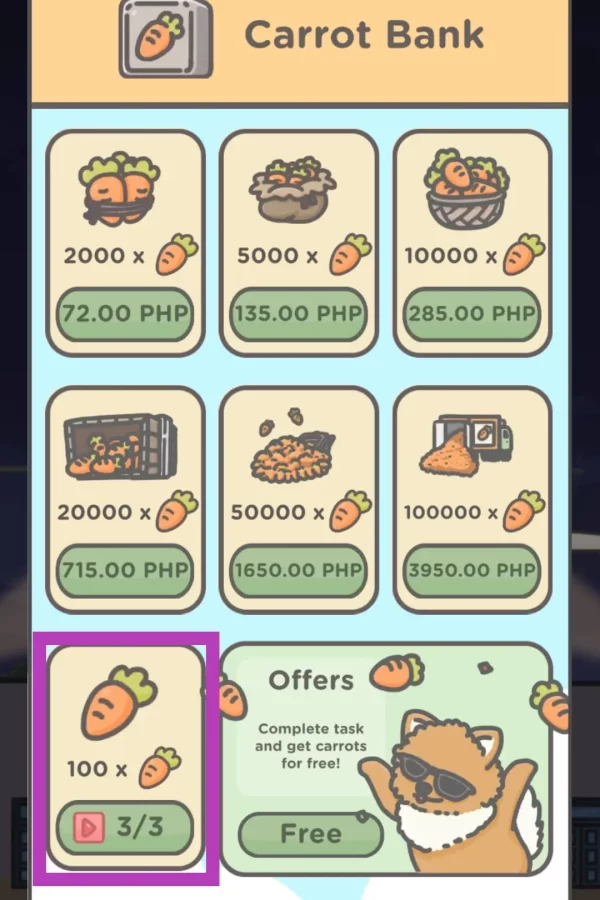This screenshot has width=600, height=900.
Task: Get 100000 carrots for 3950.00 PHP
Action: tap(471, 571)
